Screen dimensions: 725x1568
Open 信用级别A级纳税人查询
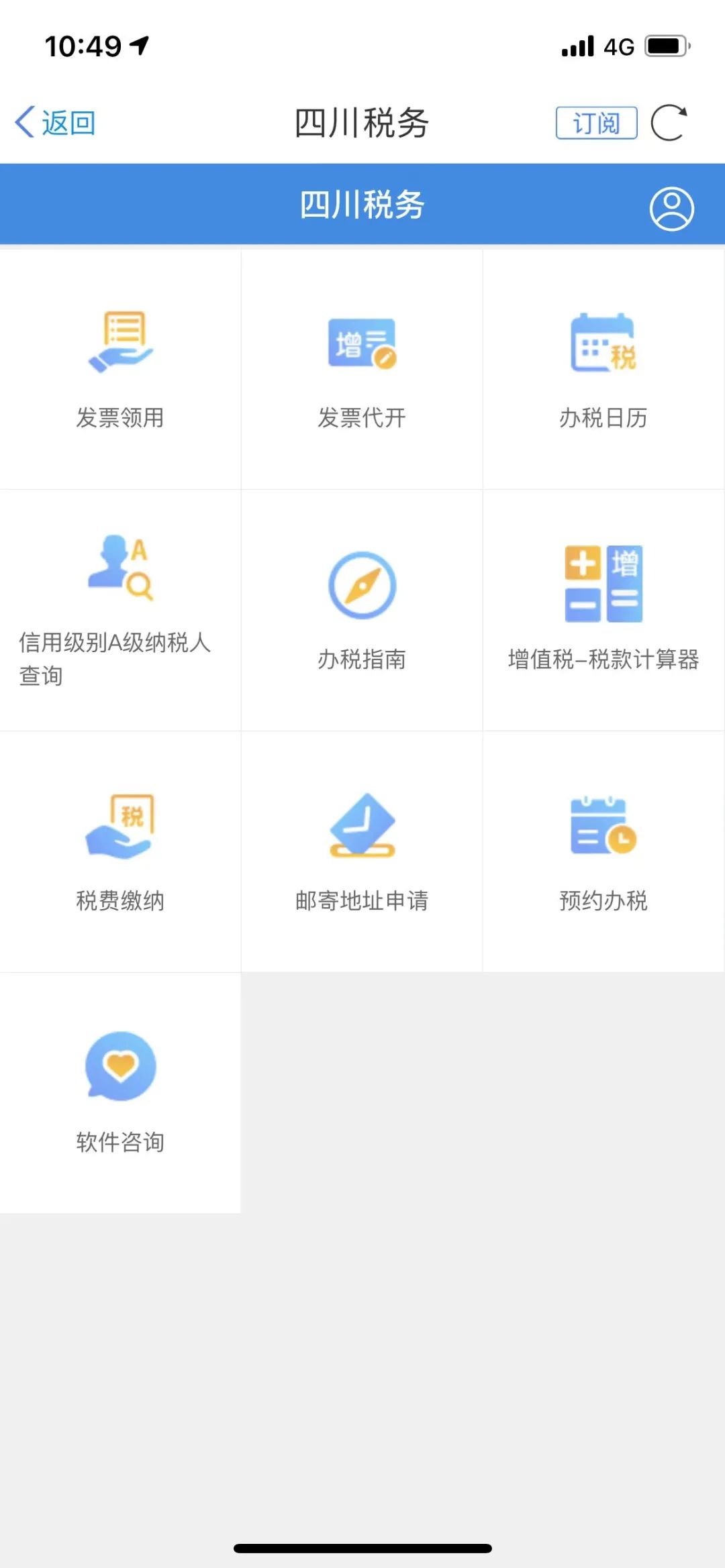coord(120,611)
